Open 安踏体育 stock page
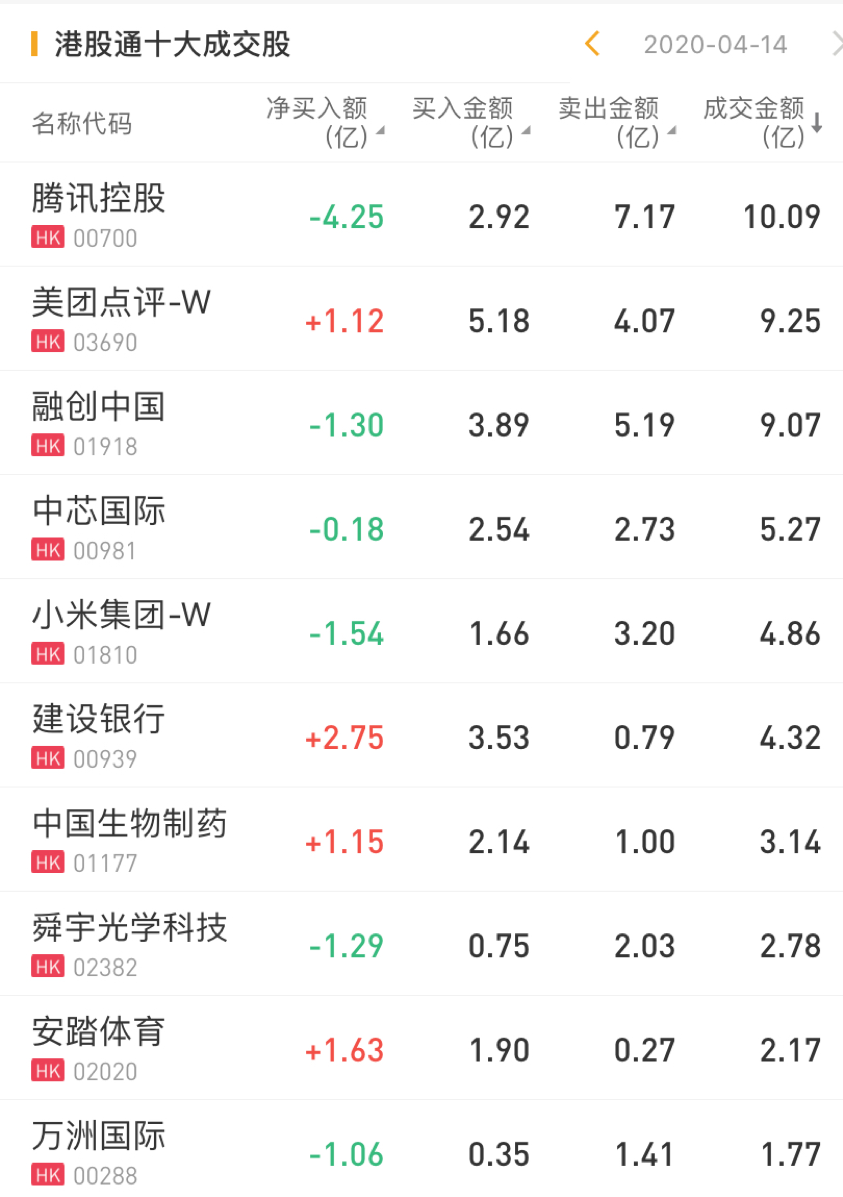The height and width of the screenshot is (1197, 843). pyautogui.click(x=99, y=1046)
